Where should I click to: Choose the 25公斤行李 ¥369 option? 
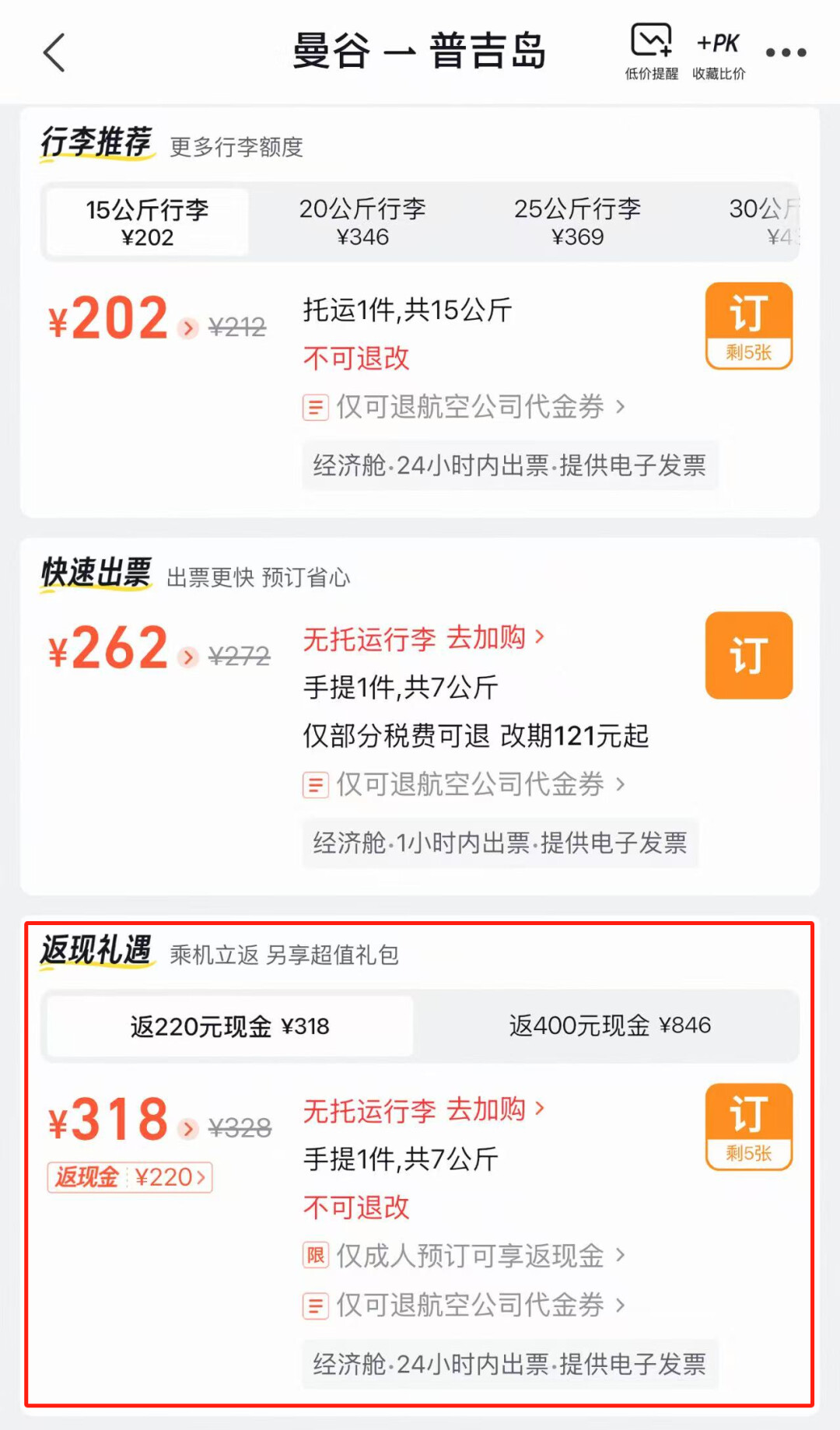(577, 223)
